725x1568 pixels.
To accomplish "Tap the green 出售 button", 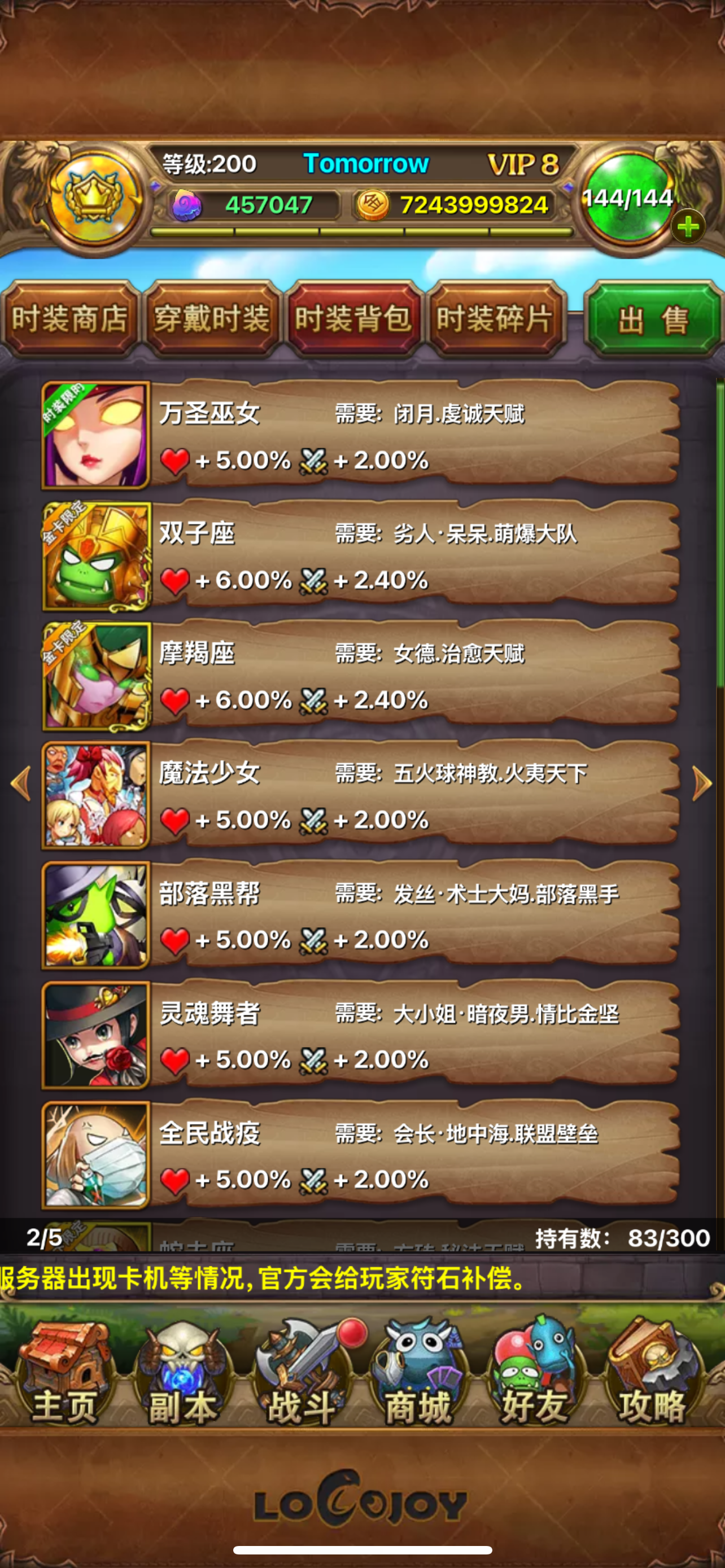I will coord(653,319).
